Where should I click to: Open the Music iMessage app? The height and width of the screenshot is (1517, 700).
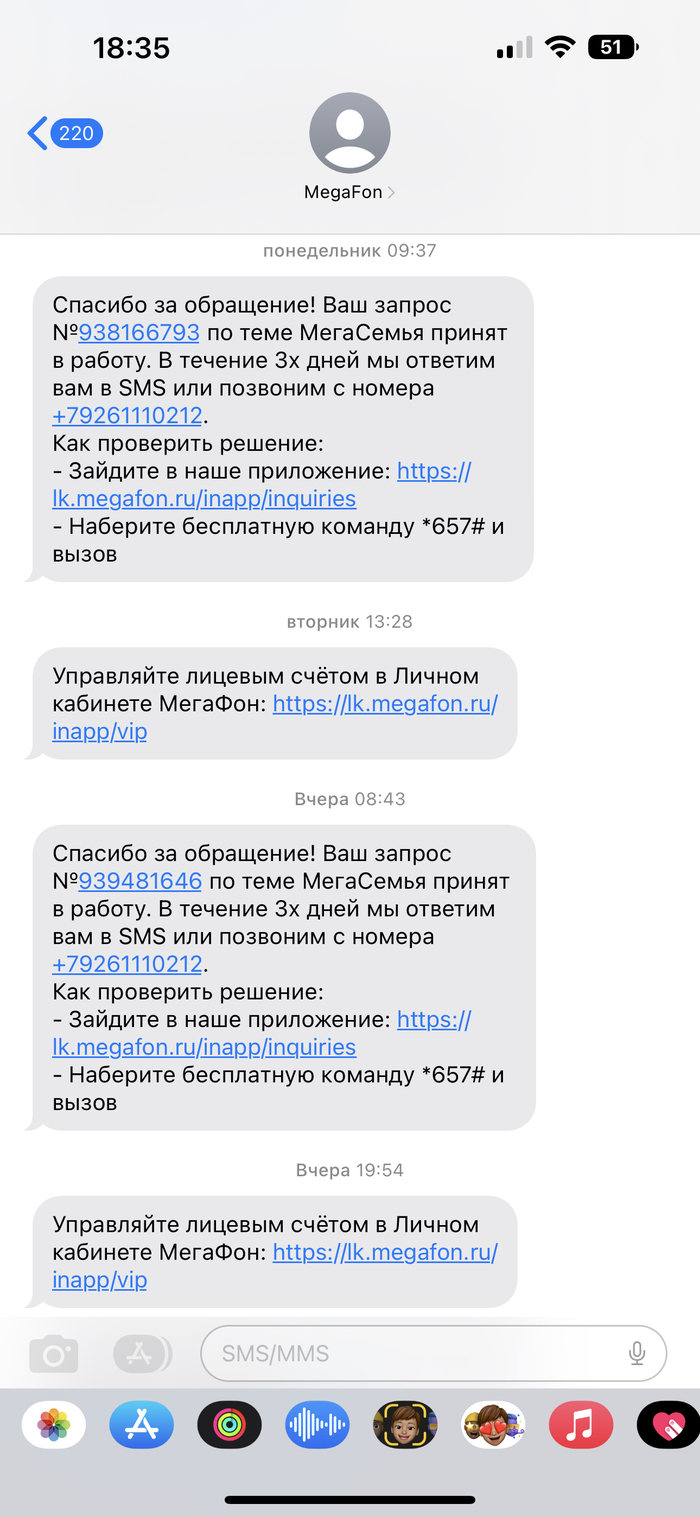coord(581,1425)
